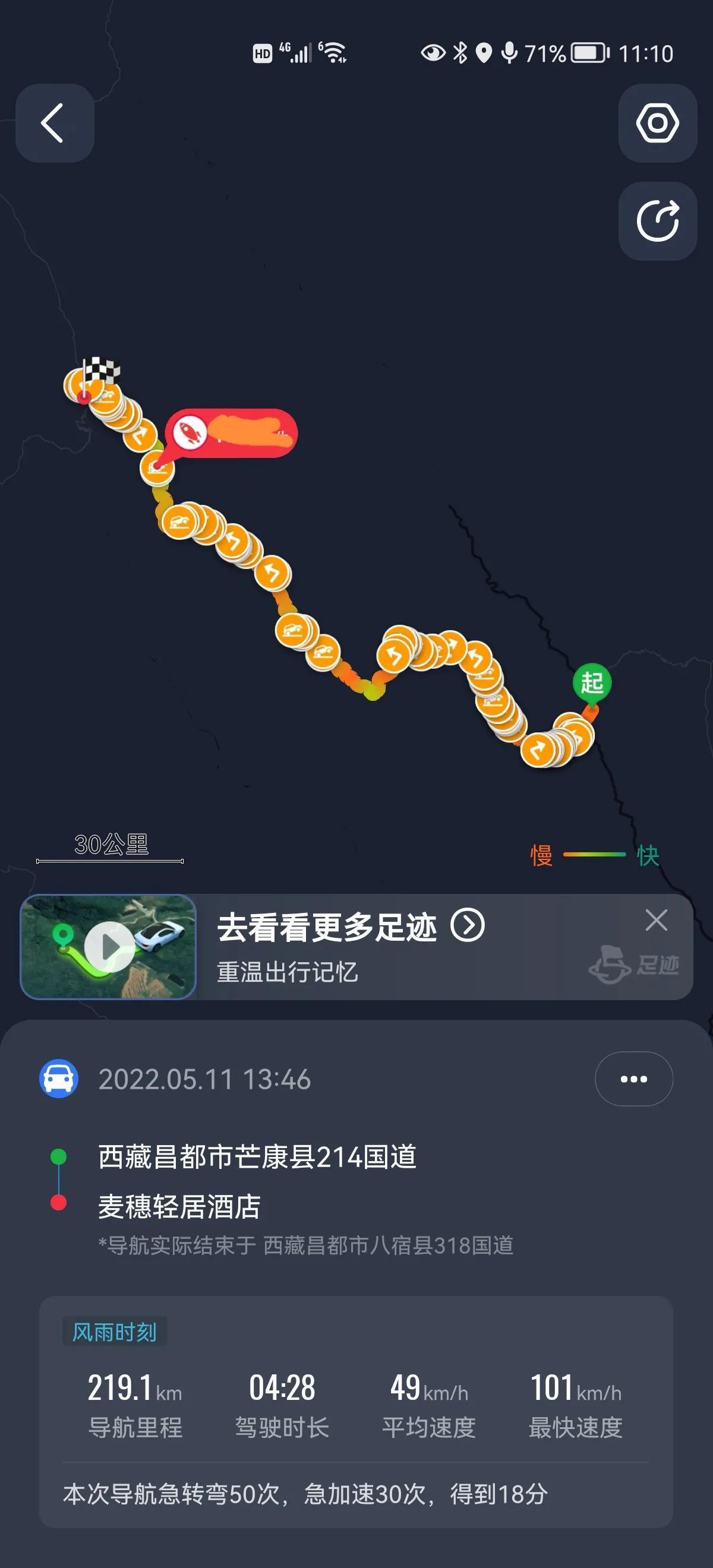Viewport: 713px width, 1568px height.
Task: Tap the red rocket speed marker bubble
Action: (x=231, y=433)
